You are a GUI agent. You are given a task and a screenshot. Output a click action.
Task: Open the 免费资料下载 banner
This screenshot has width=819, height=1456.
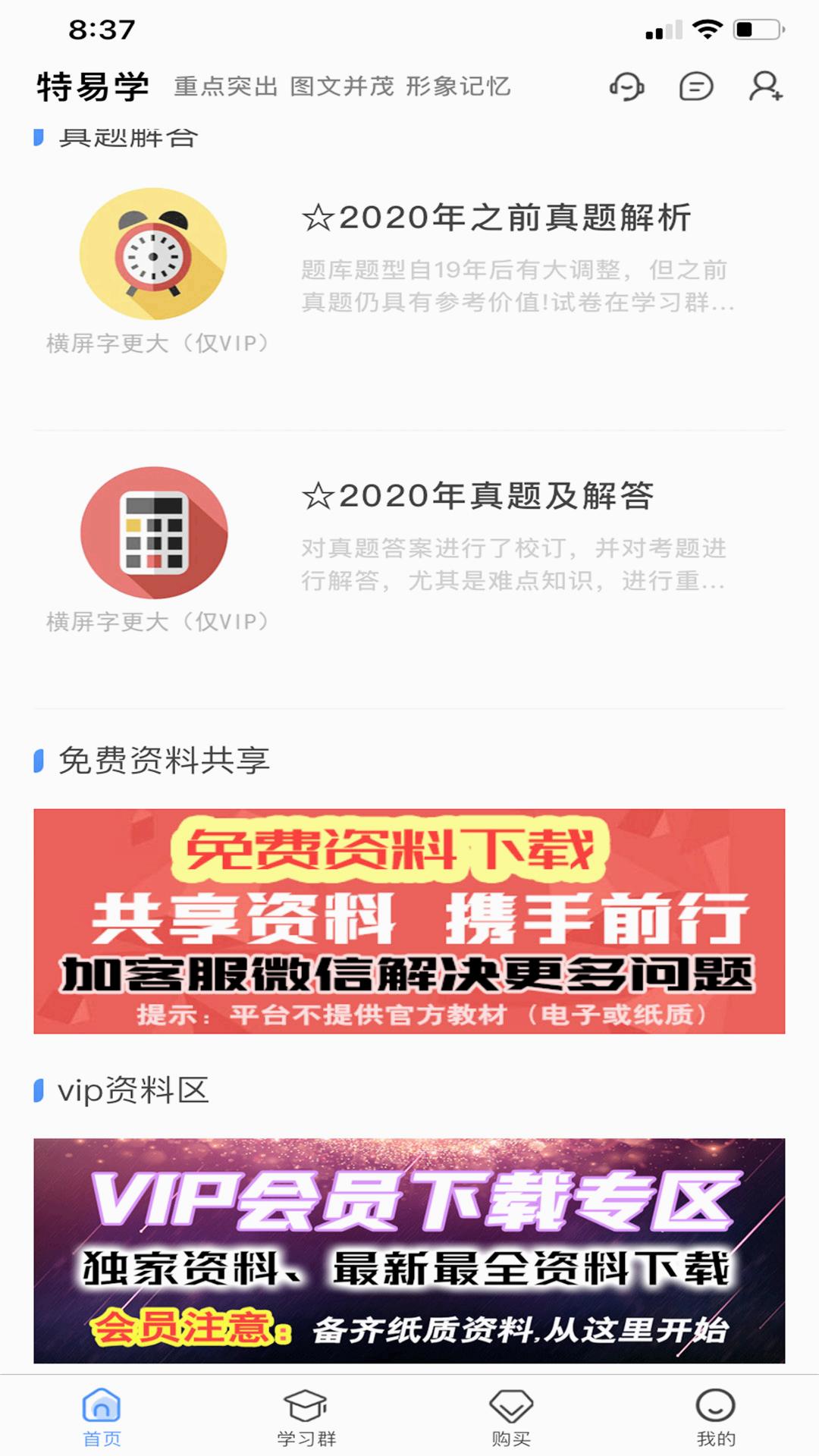point(409,921)
